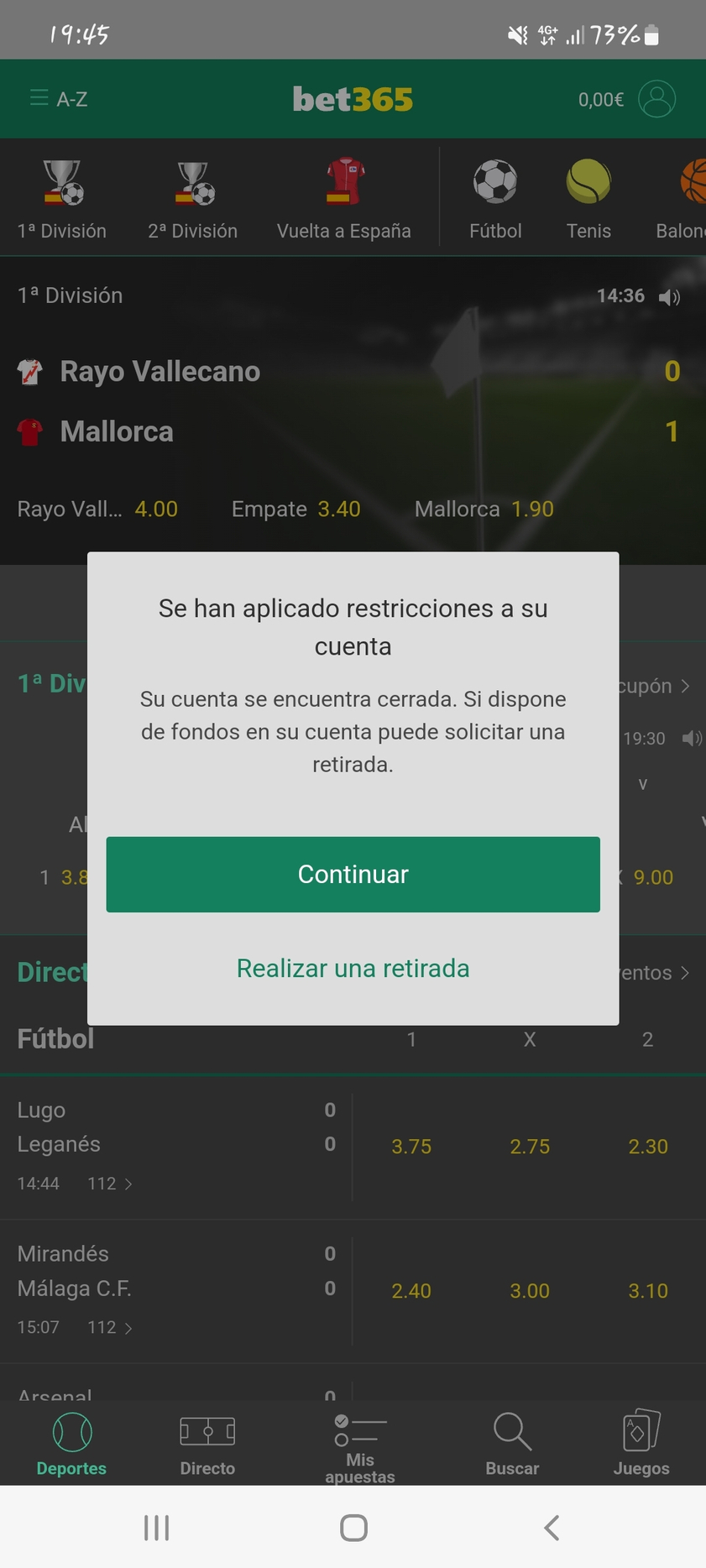Open the account profile icon
The image size is (706, 1568).
point(656,99)
